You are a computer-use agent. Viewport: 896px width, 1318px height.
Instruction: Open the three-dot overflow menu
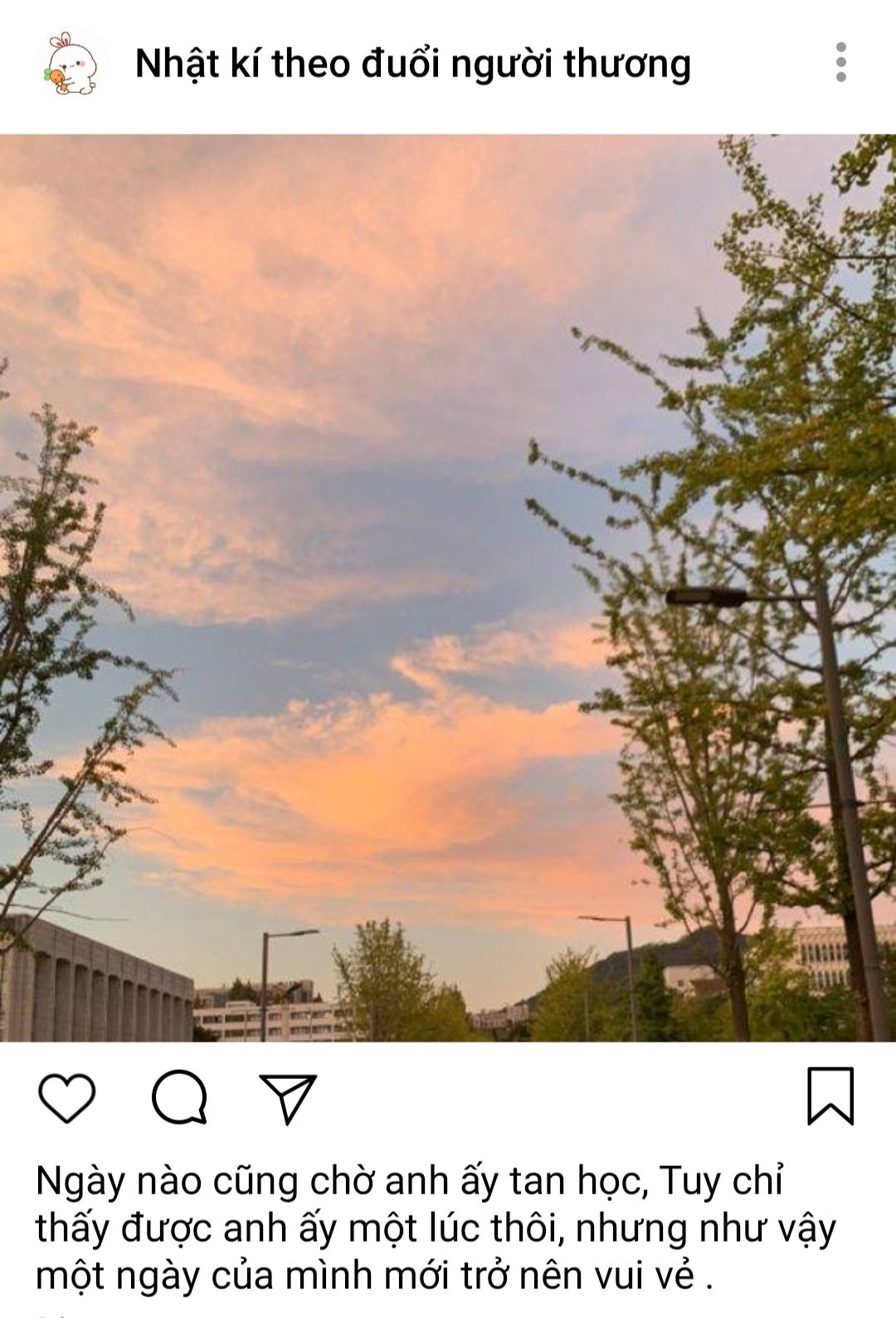coord(840,62)
